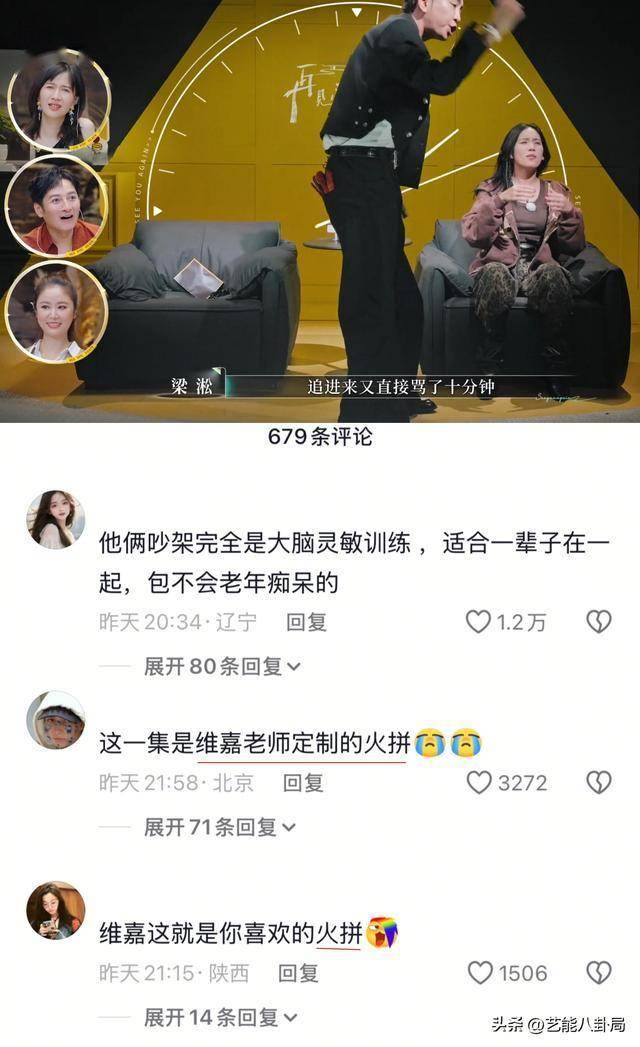Reply to the comment from 陕西
Screen dimensions: 640x1047
(298, 972)
